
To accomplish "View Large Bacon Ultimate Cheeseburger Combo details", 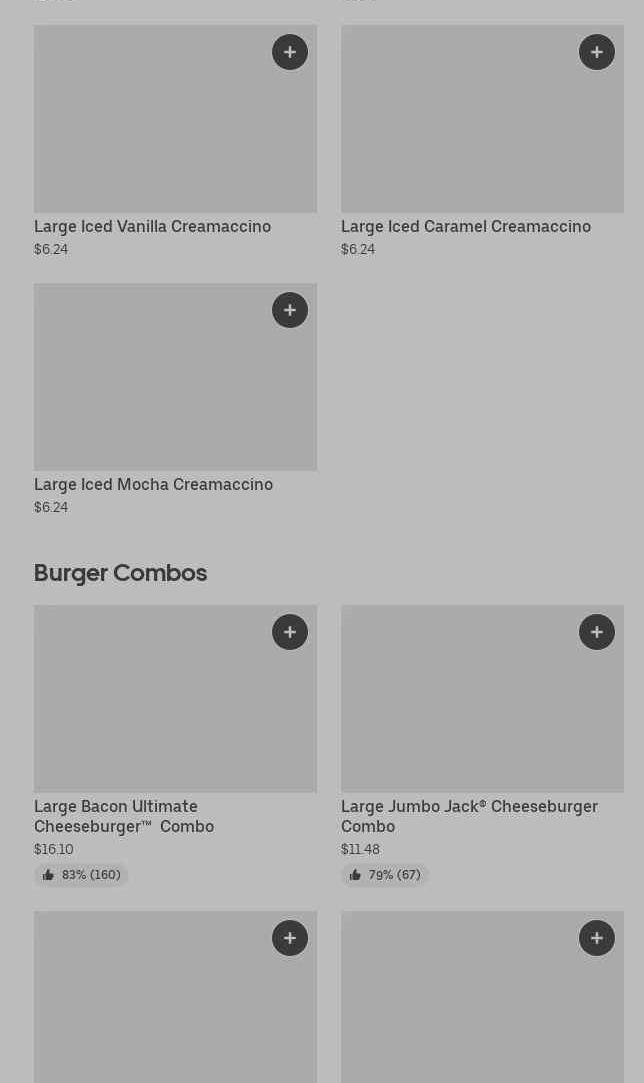I will [x=124, y=816].
